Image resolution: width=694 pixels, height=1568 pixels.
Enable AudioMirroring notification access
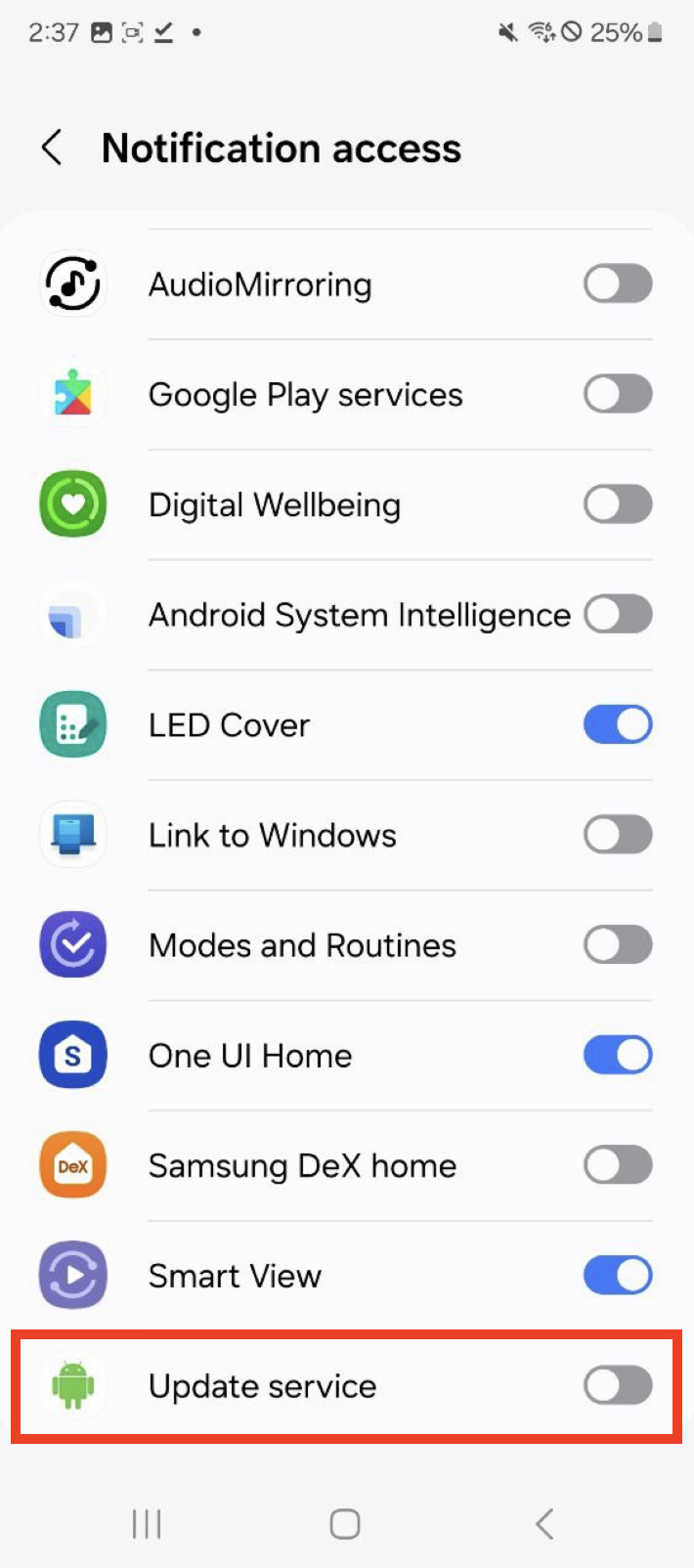[618, 284]
